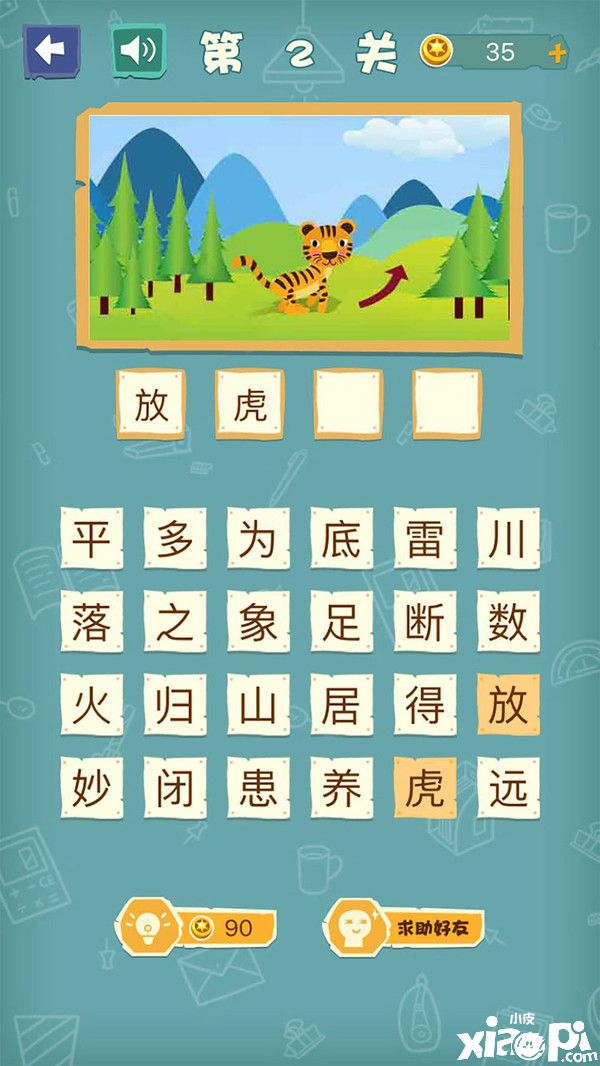Viewport: 600px width, 1066px height.
Task: Select the character 断 tile
Action: (x=424, y=622)
